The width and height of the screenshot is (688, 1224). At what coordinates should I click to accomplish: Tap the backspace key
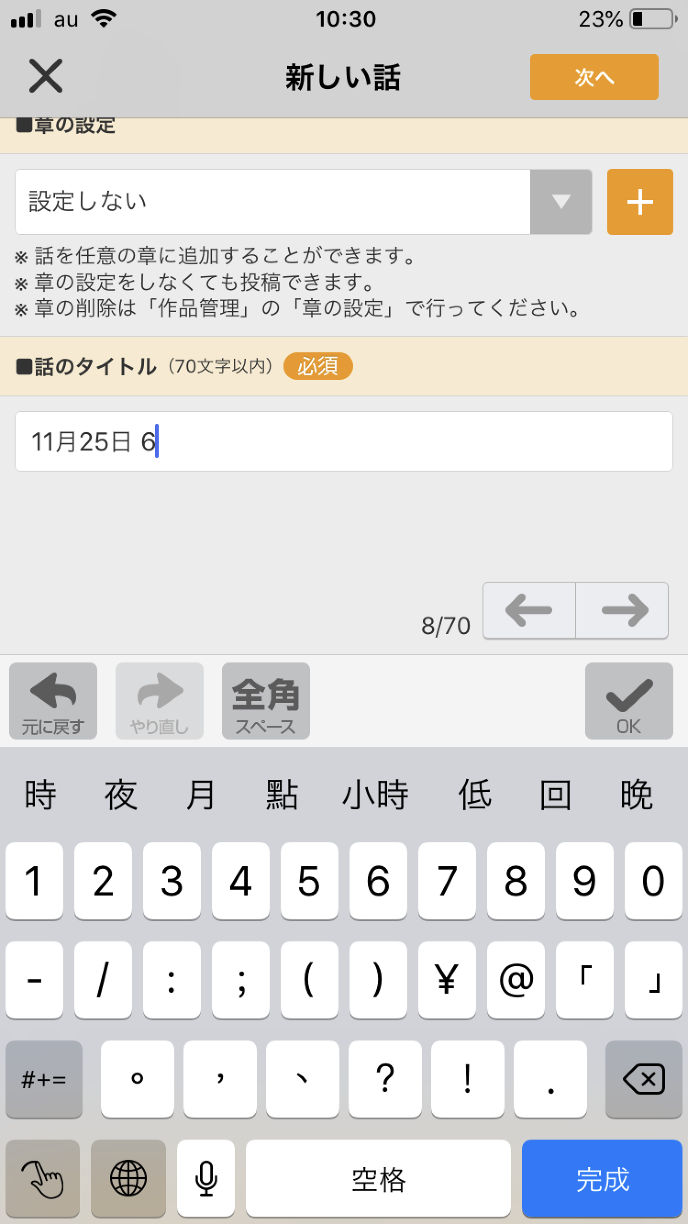[x=643, y=1079]
